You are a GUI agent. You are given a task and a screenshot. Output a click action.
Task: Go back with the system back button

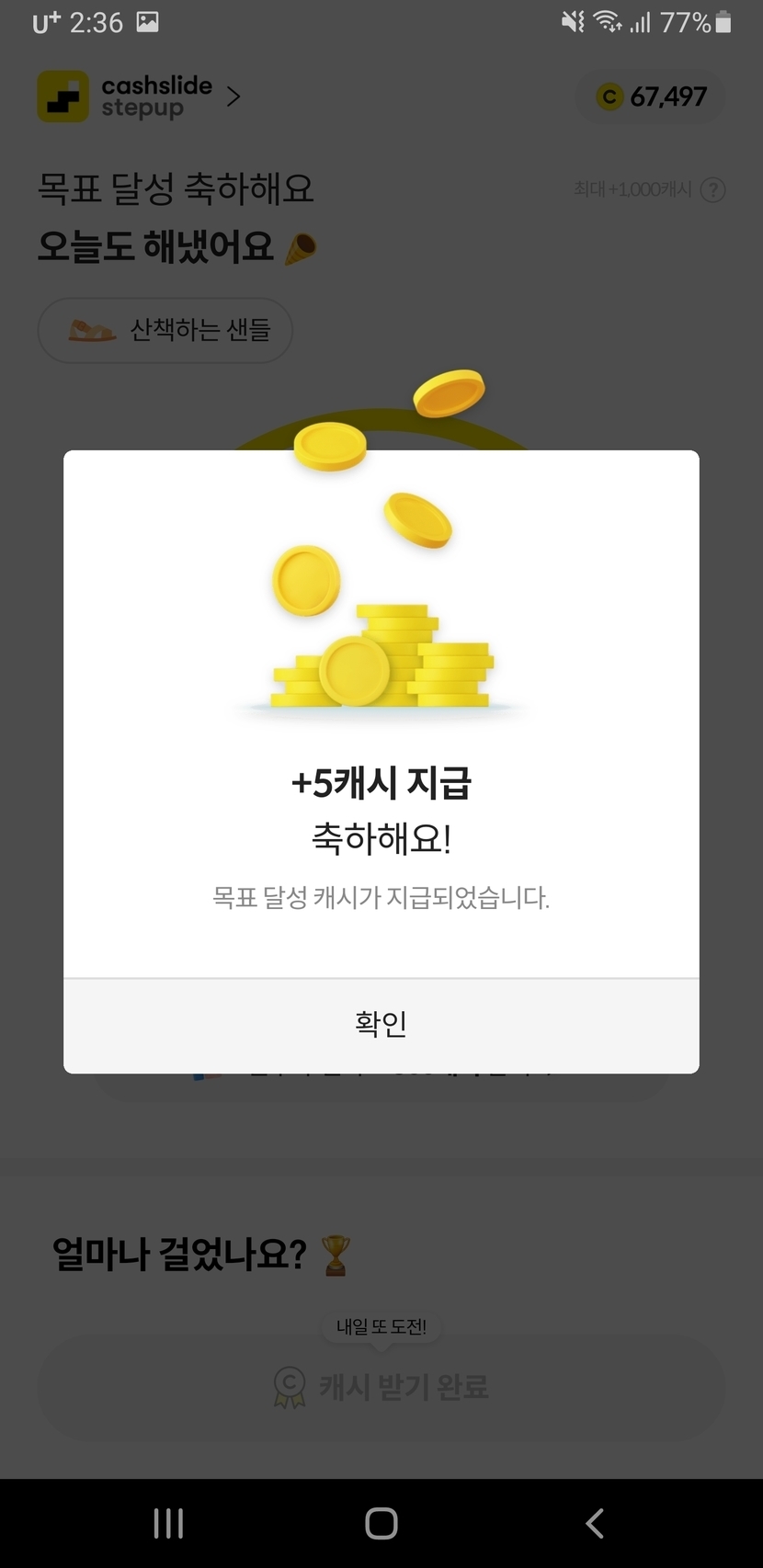(x=594, y=1523)
